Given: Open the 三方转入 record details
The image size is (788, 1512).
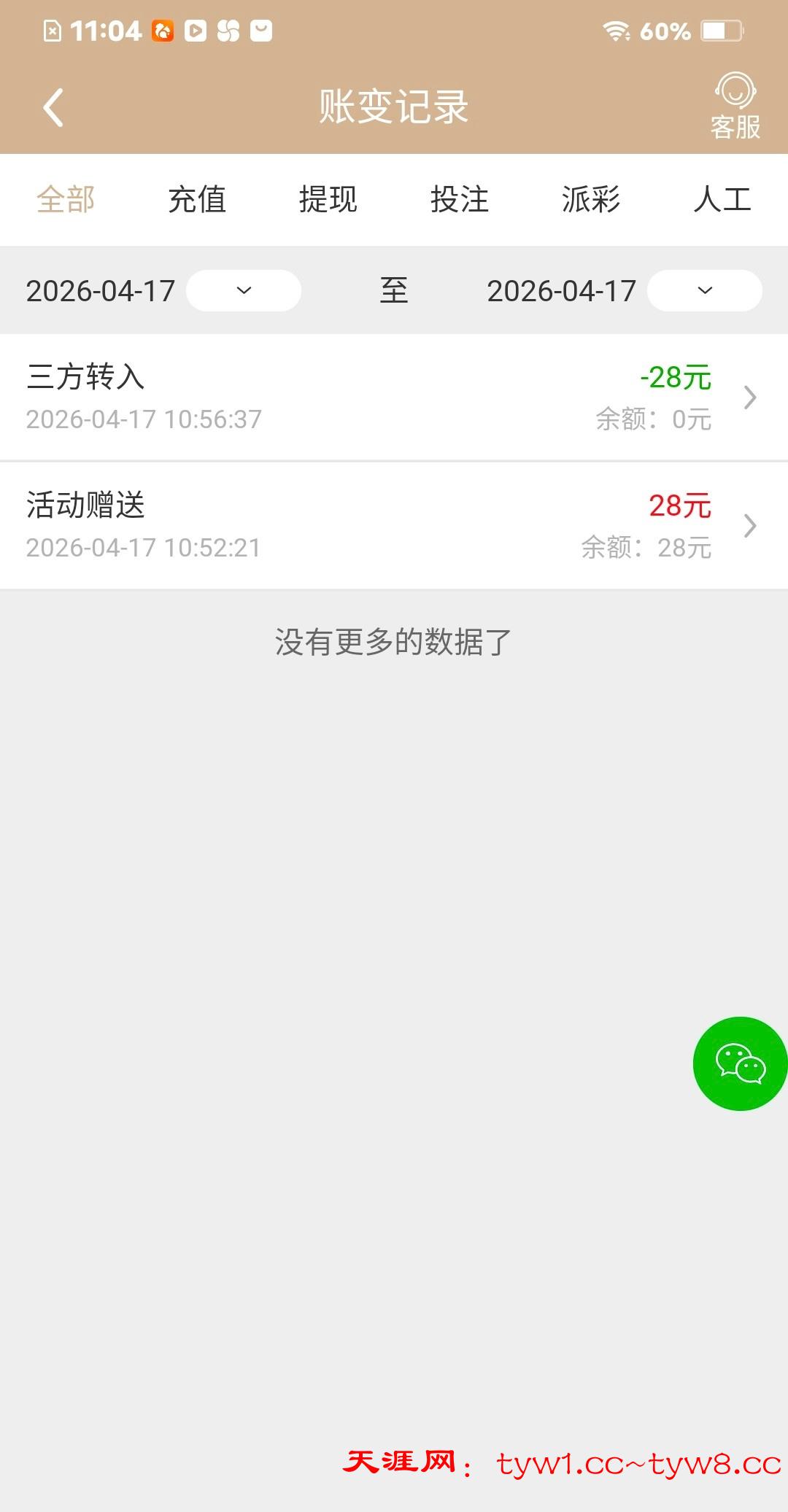Looking at the screenshot, I should pos(394,398).
